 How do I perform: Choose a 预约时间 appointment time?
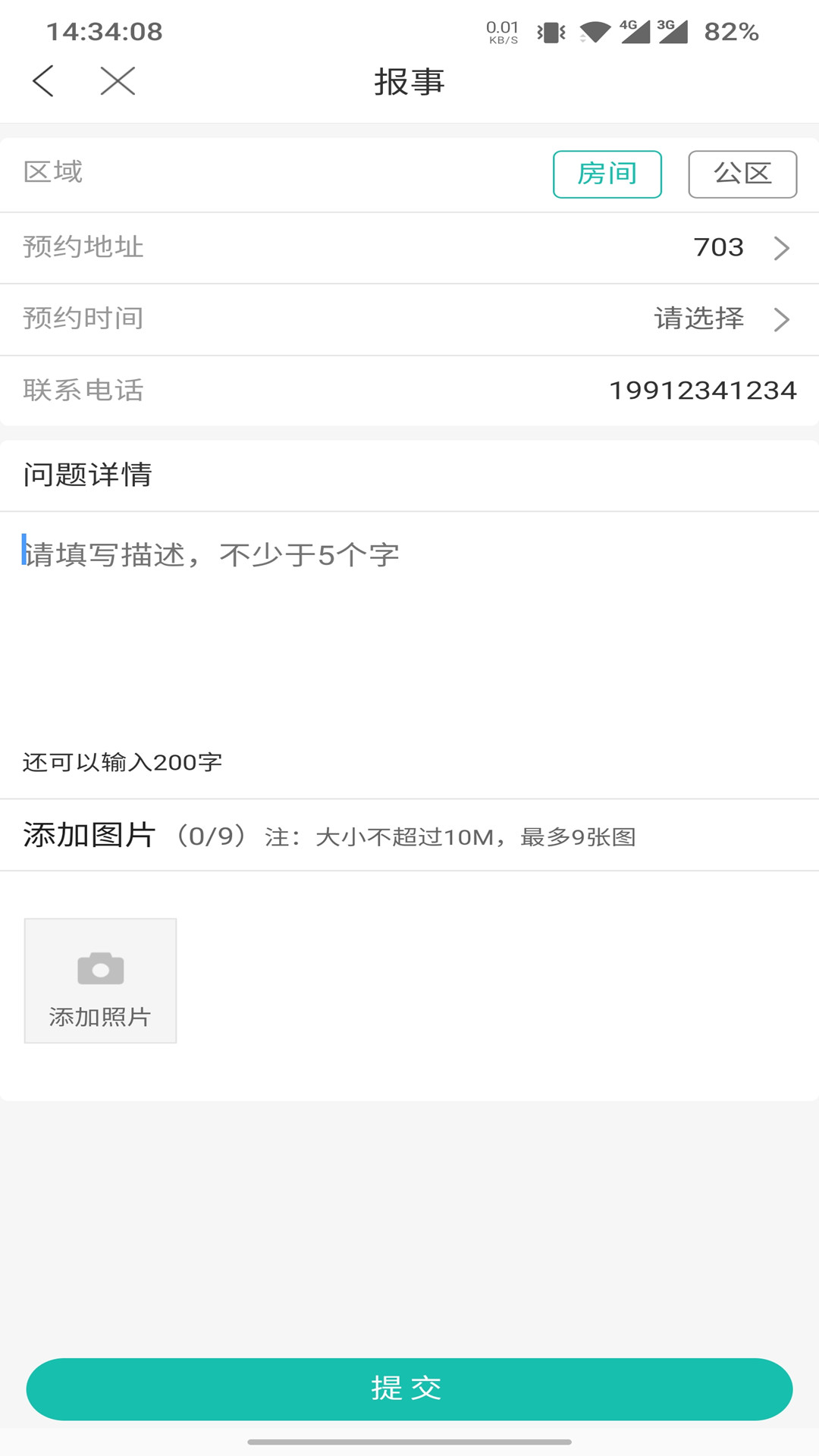[x=409, y=319]
